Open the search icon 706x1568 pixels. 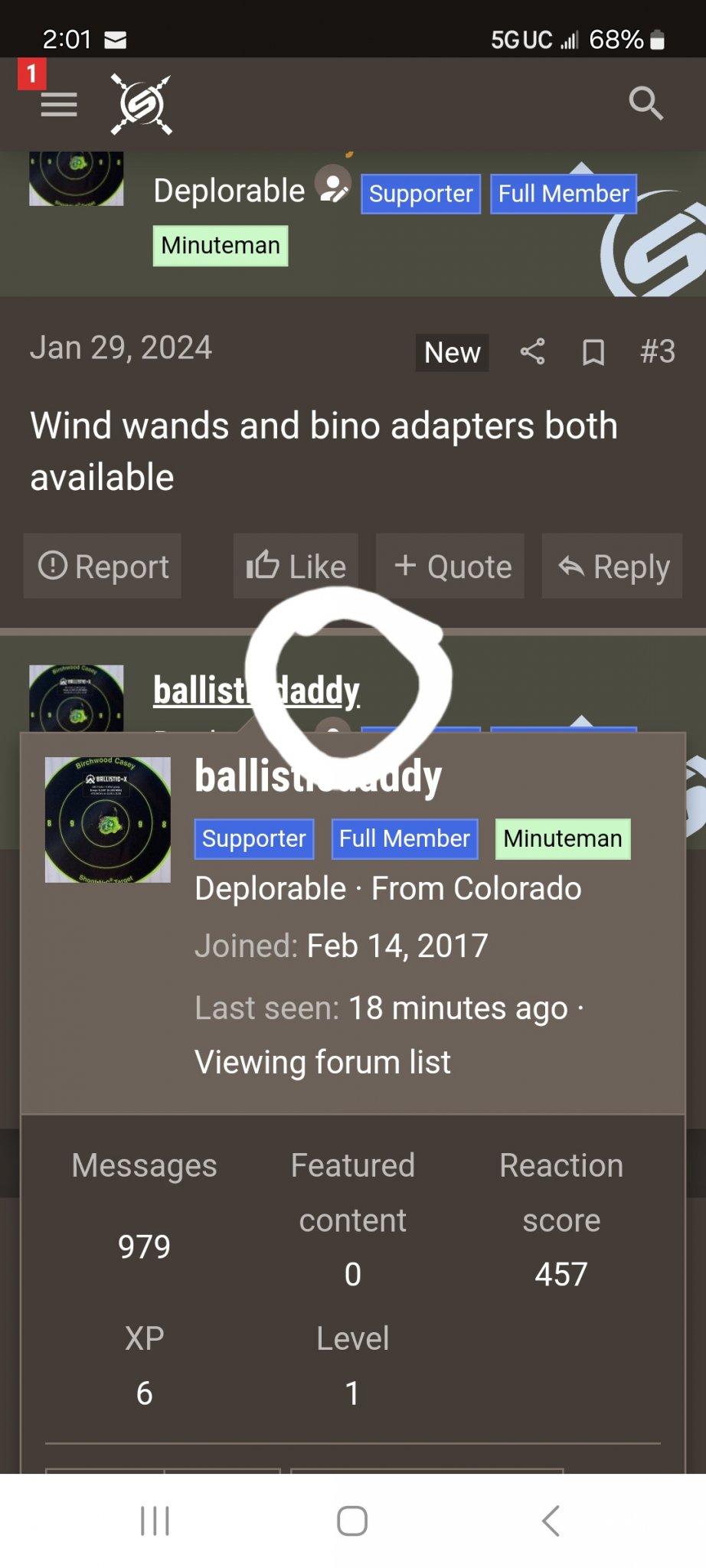[646, 103]
